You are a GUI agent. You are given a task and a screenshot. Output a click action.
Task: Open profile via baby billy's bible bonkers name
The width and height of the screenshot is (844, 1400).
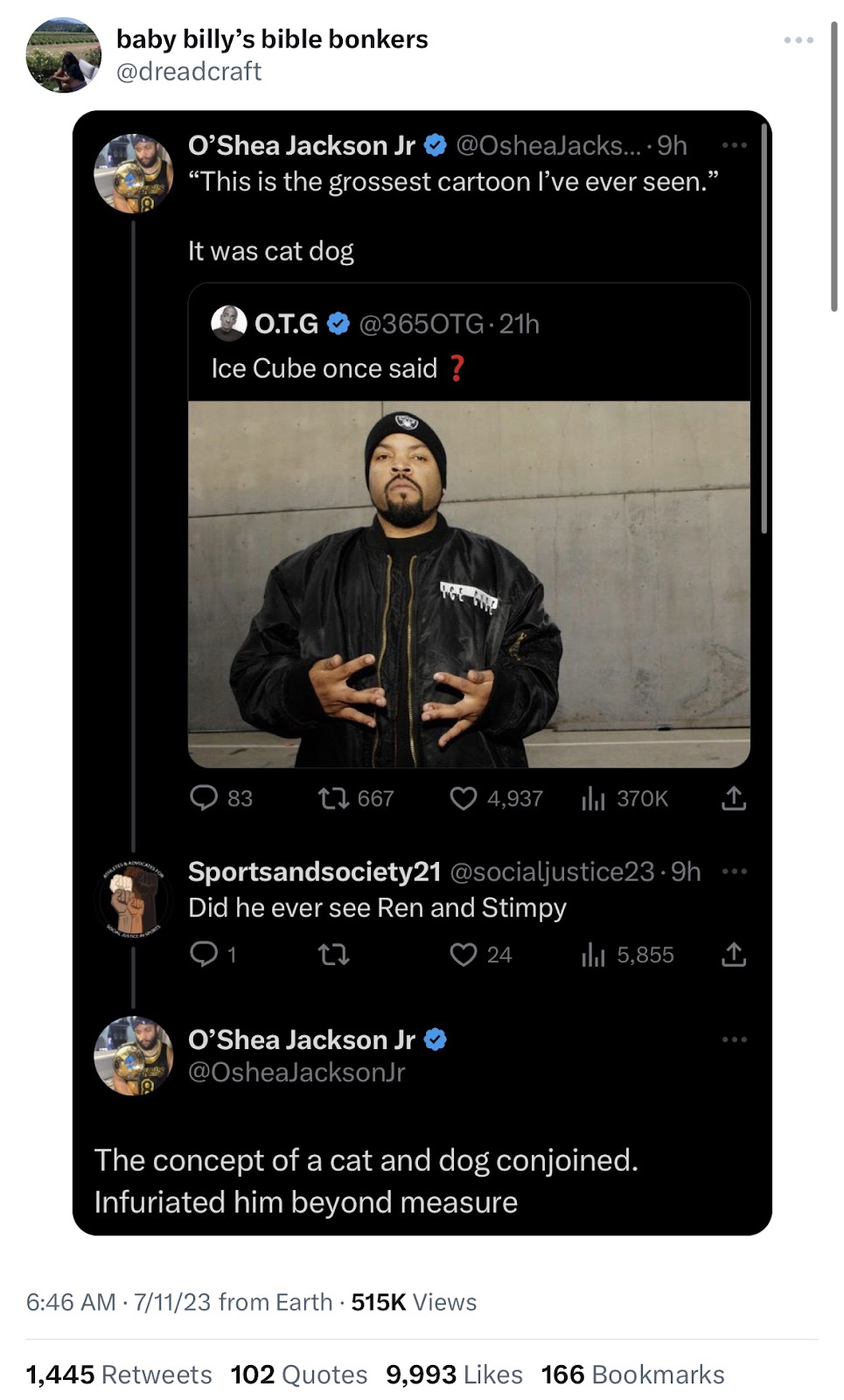coord(272,39)
